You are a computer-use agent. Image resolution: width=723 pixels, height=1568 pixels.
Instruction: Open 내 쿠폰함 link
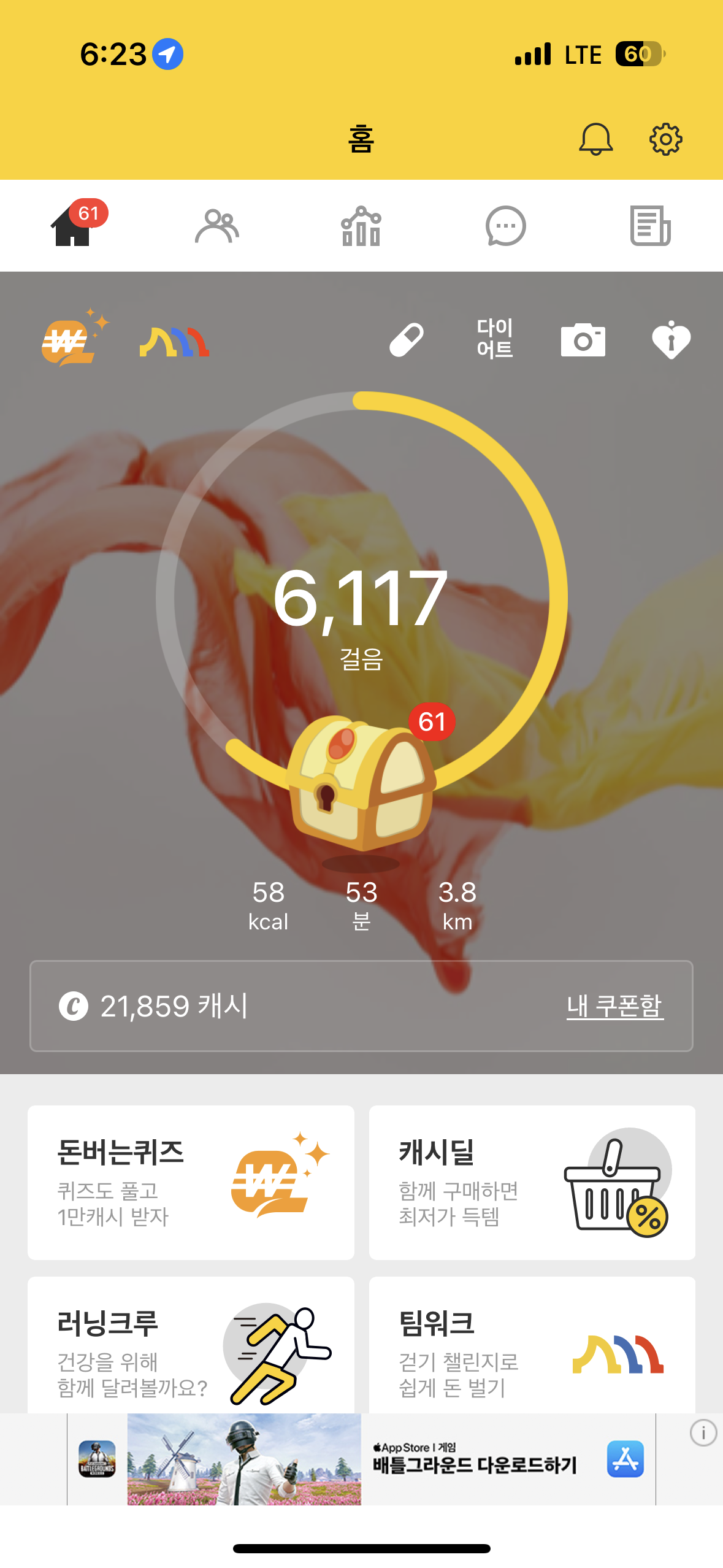pyautogui.click(x=614, y=1006)
